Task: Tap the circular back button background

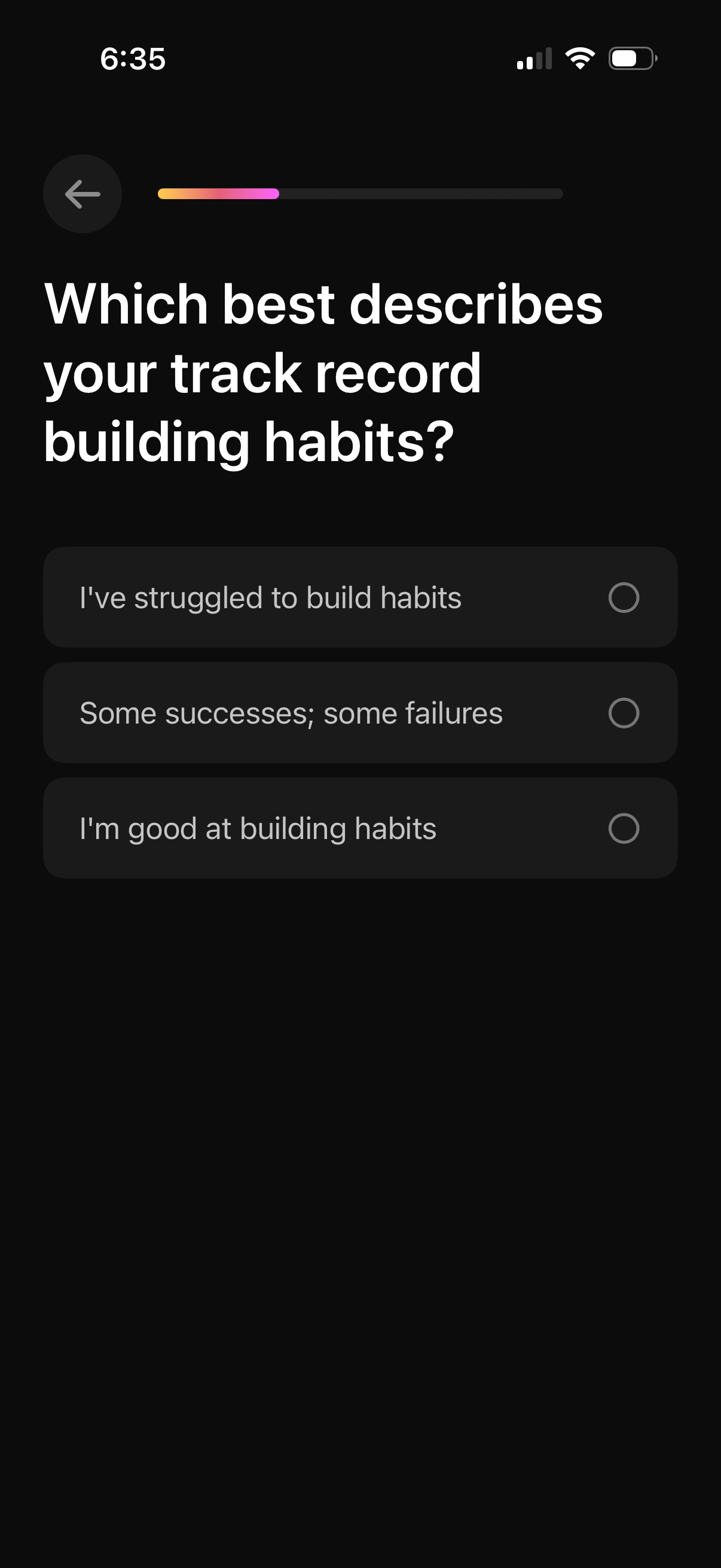Action: (x=81, y=193)
